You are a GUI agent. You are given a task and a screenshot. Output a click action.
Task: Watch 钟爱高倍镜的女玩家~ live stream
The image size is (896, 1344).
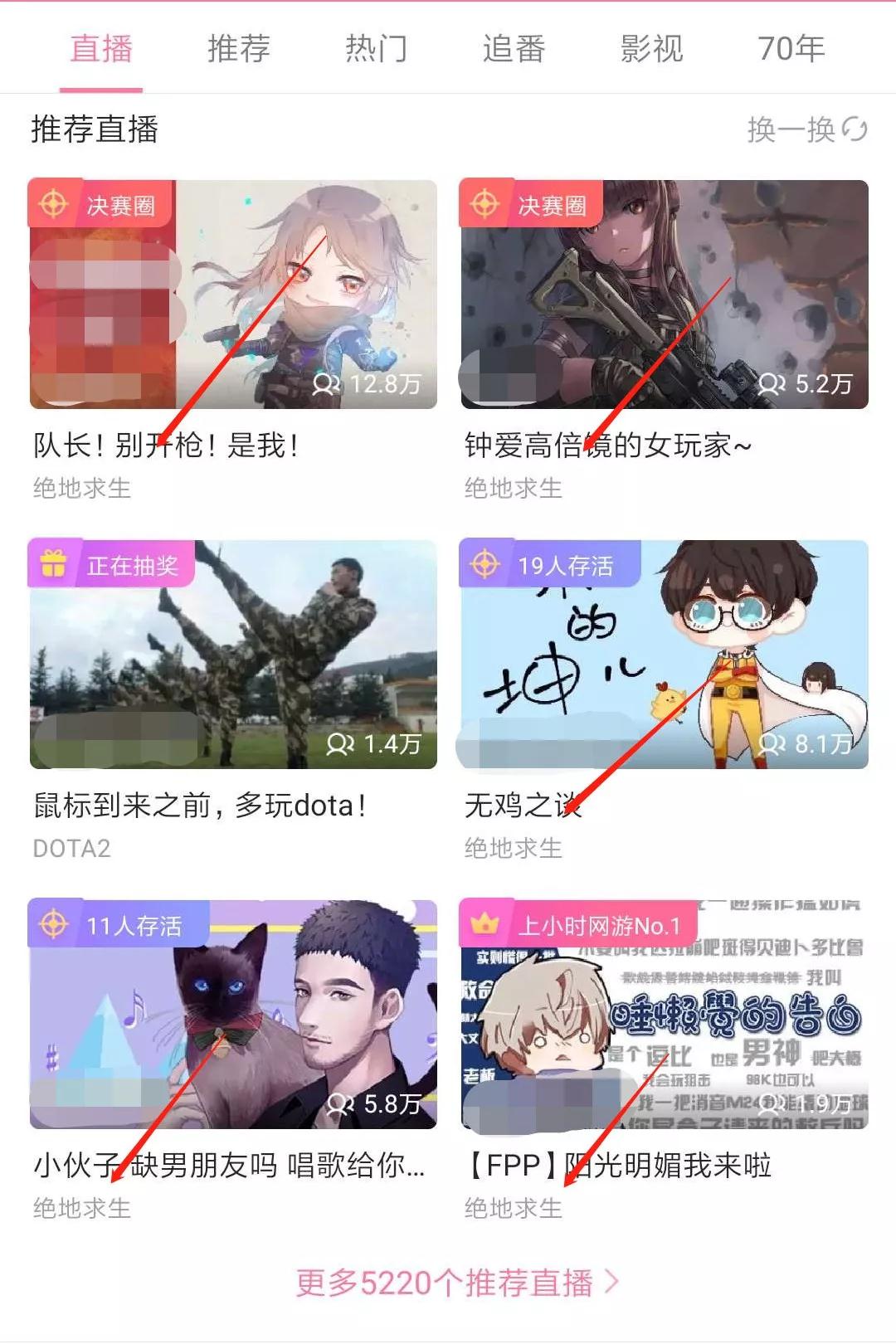664,295
